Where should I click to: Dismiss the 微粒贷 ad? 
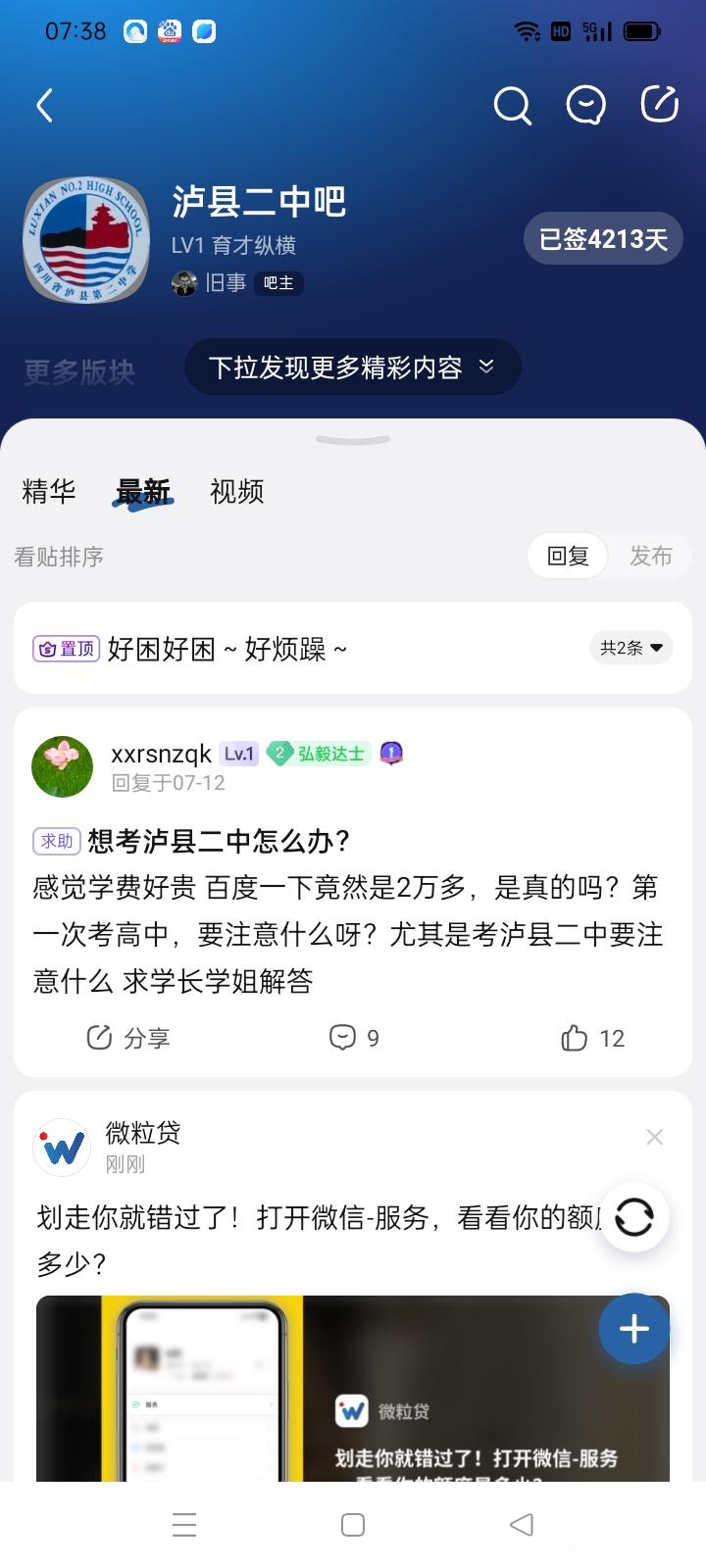click(654, 1137)
